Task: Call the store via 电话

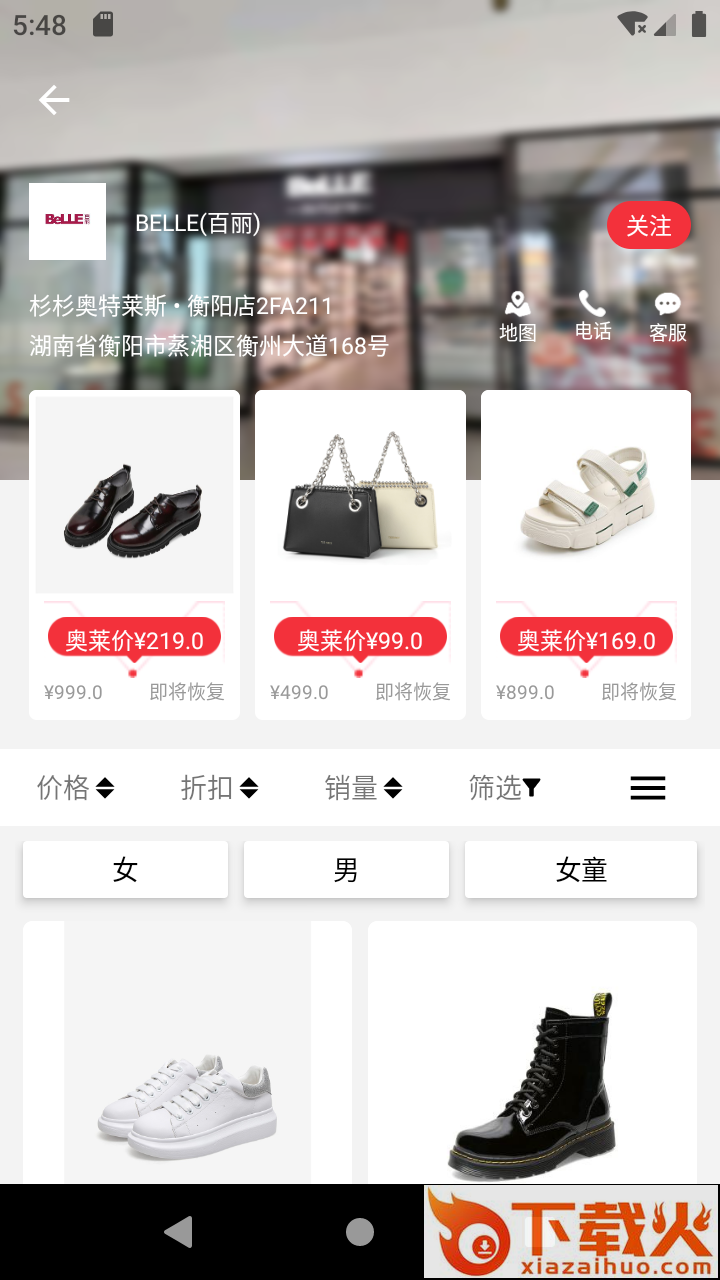Action: tap(593, 316)
